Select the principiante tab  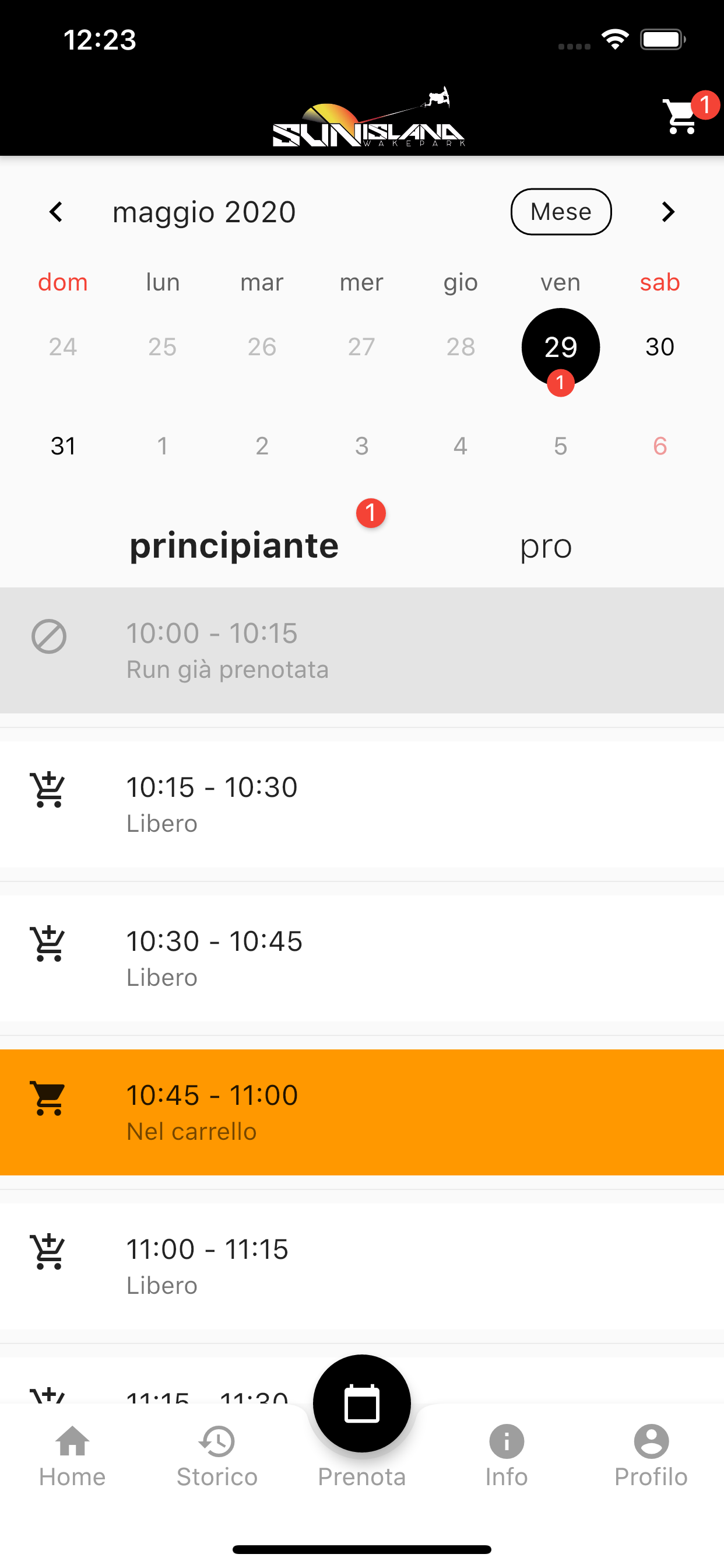coord(234,545)
